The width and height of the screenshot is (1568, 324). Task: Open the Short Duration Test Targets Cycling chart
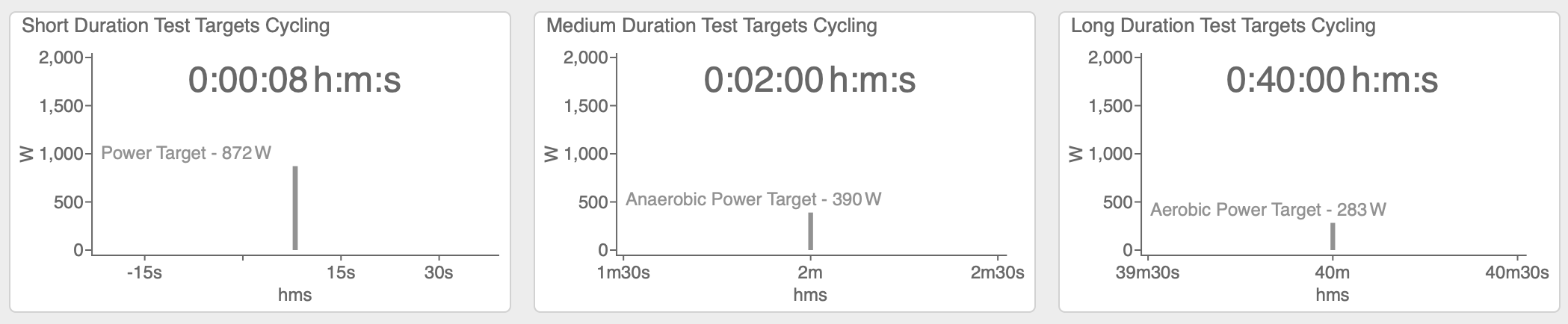click(176, 26)
